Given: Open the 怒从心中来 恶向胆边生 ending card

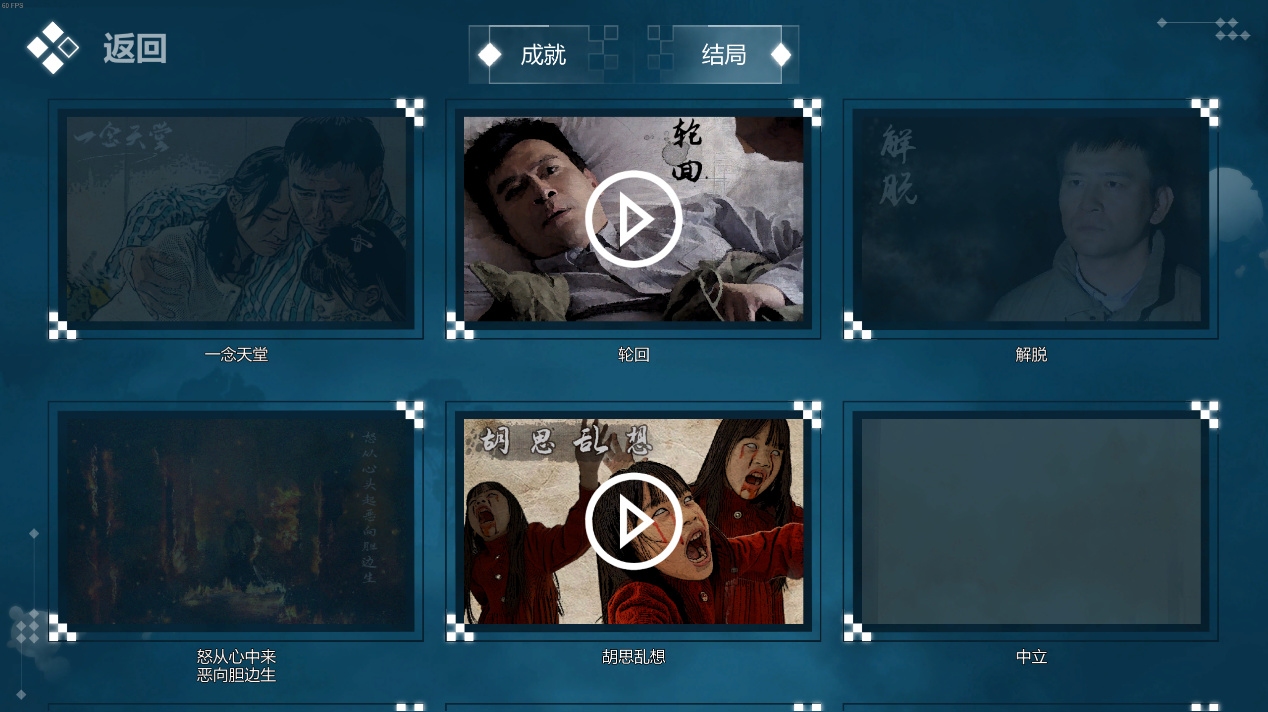Looking at the screenshot, I should (236, 522).
